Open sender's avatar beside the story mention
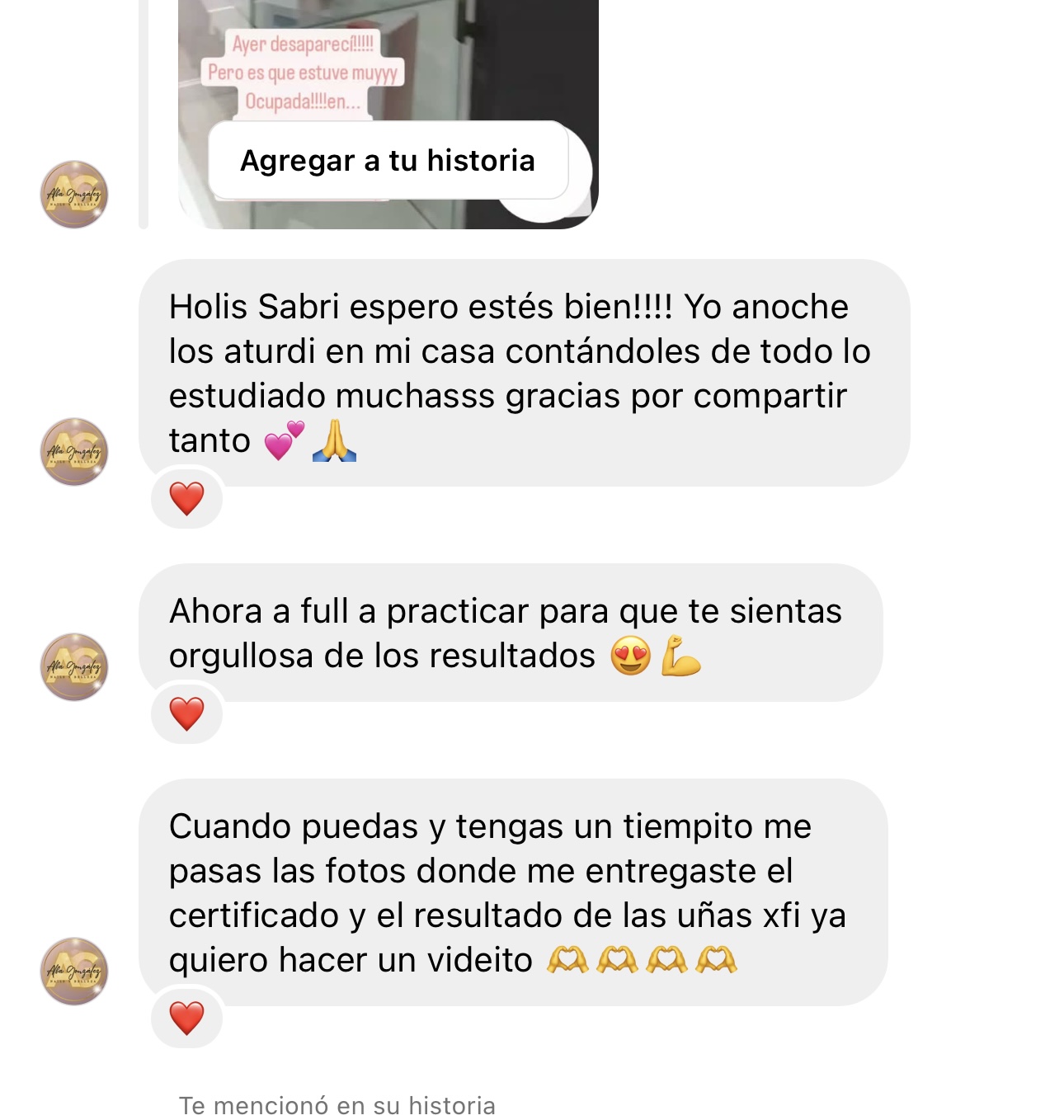 pyautogui.click(x=74, y=195)
